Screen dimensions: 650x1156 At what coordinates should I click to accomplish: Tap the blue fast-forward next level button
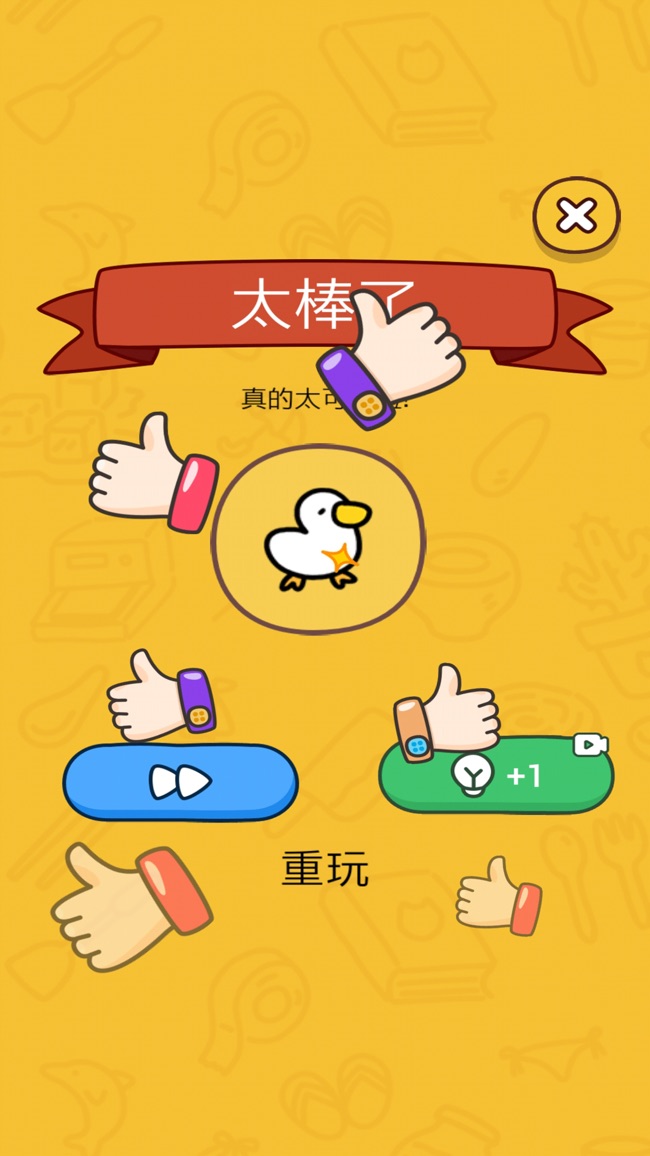point(181,782)
